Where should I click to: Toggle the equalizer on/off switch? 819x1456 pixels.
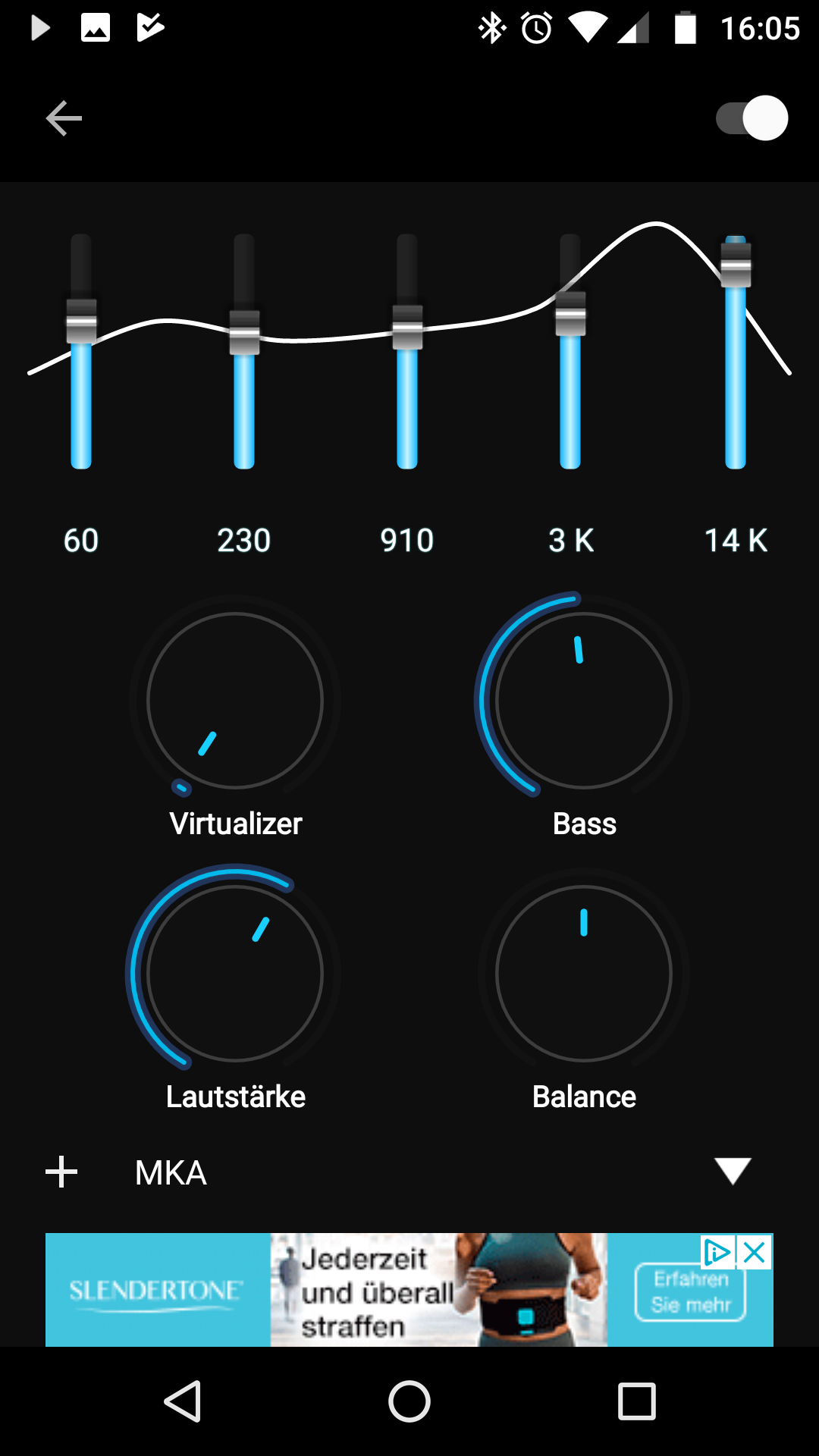coord(752,118)
